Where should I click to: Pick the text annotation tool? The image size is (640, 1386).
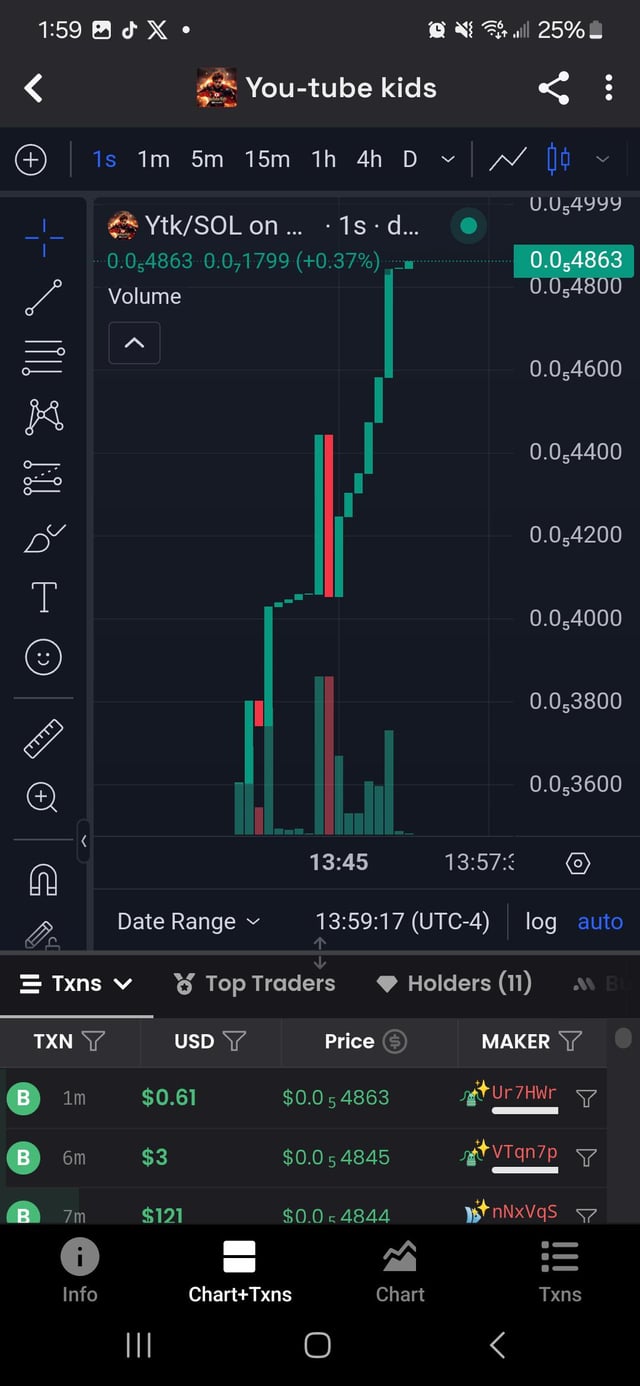point(43,597)
